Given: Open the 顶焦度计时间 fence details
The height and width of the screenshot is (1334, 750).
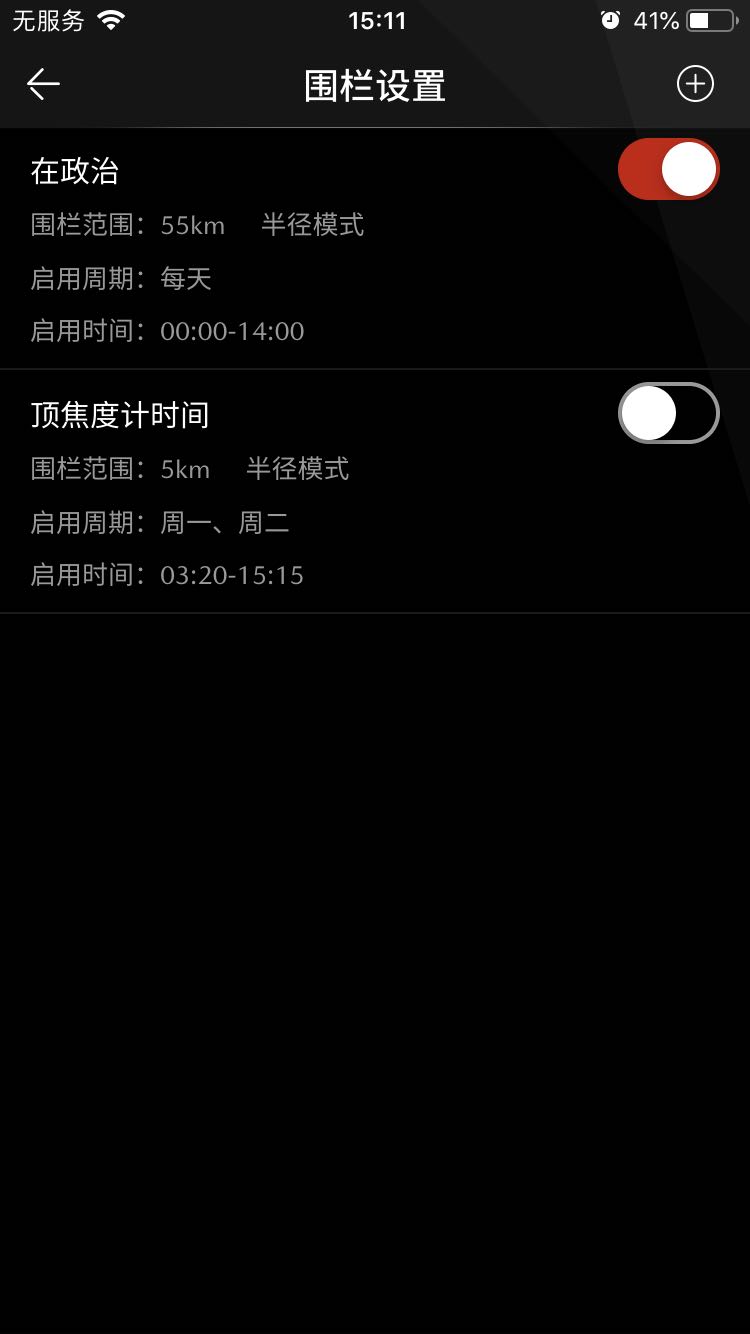Looking at the screenshot, I should pos(300,496).
